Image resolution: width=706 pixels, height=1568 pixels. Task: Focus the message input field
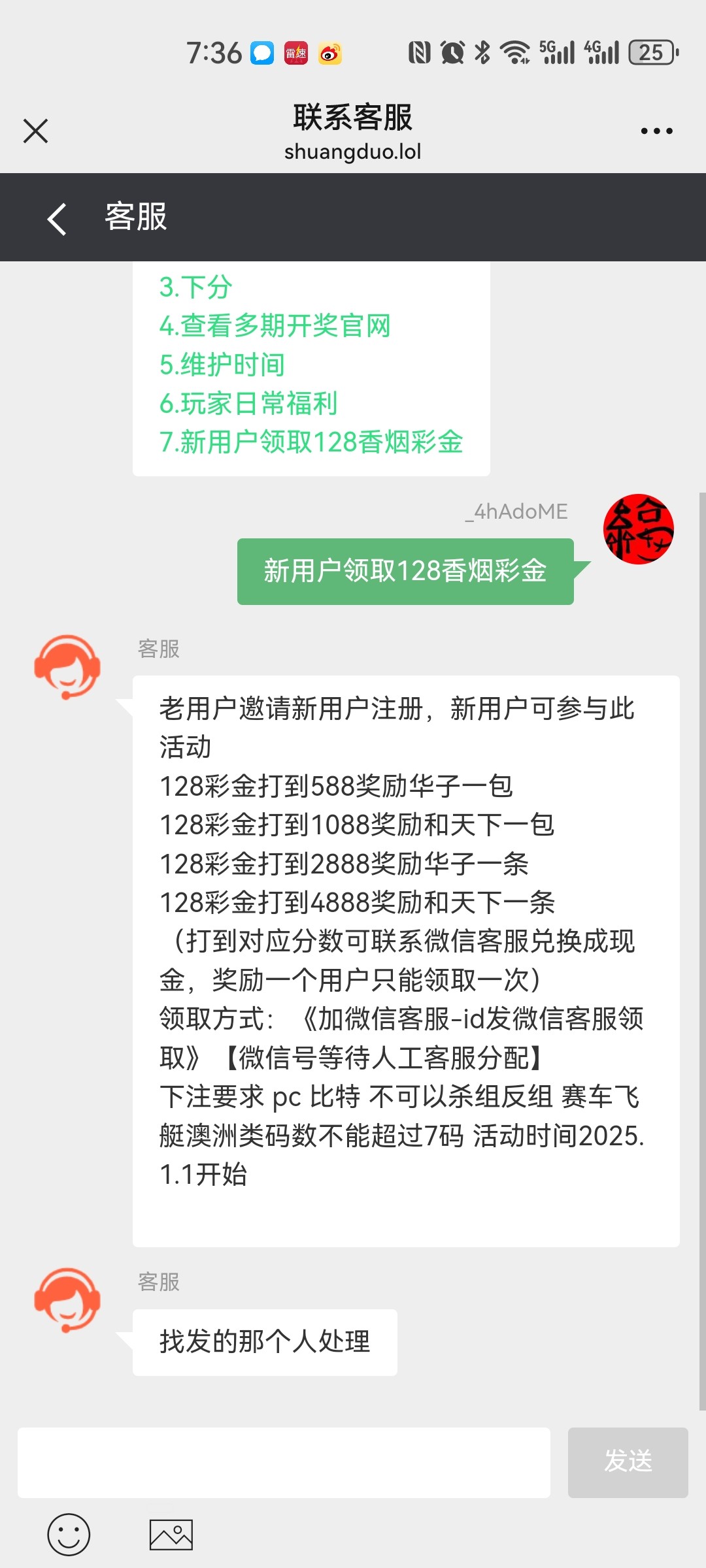[x=284, y=1462]
